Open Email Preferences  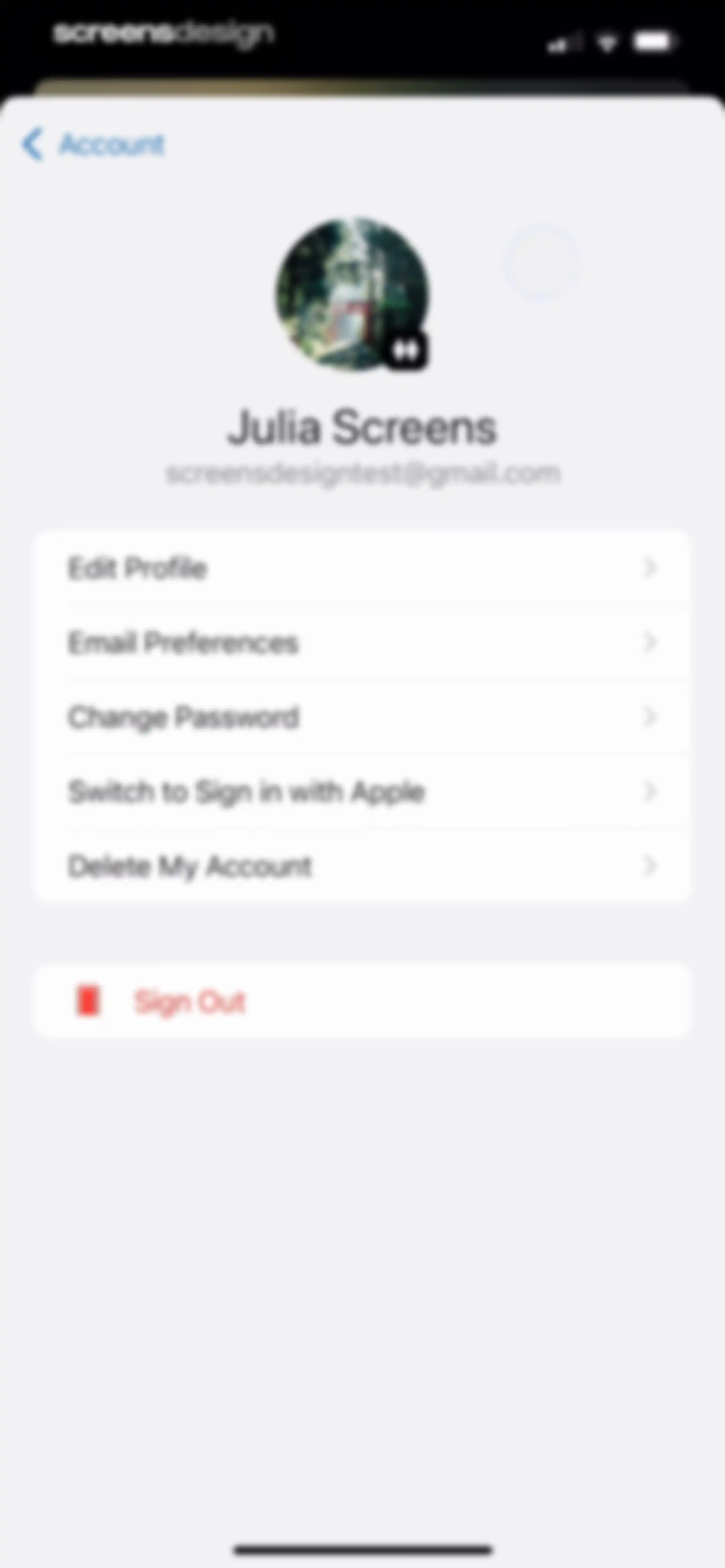click(362, 642)
